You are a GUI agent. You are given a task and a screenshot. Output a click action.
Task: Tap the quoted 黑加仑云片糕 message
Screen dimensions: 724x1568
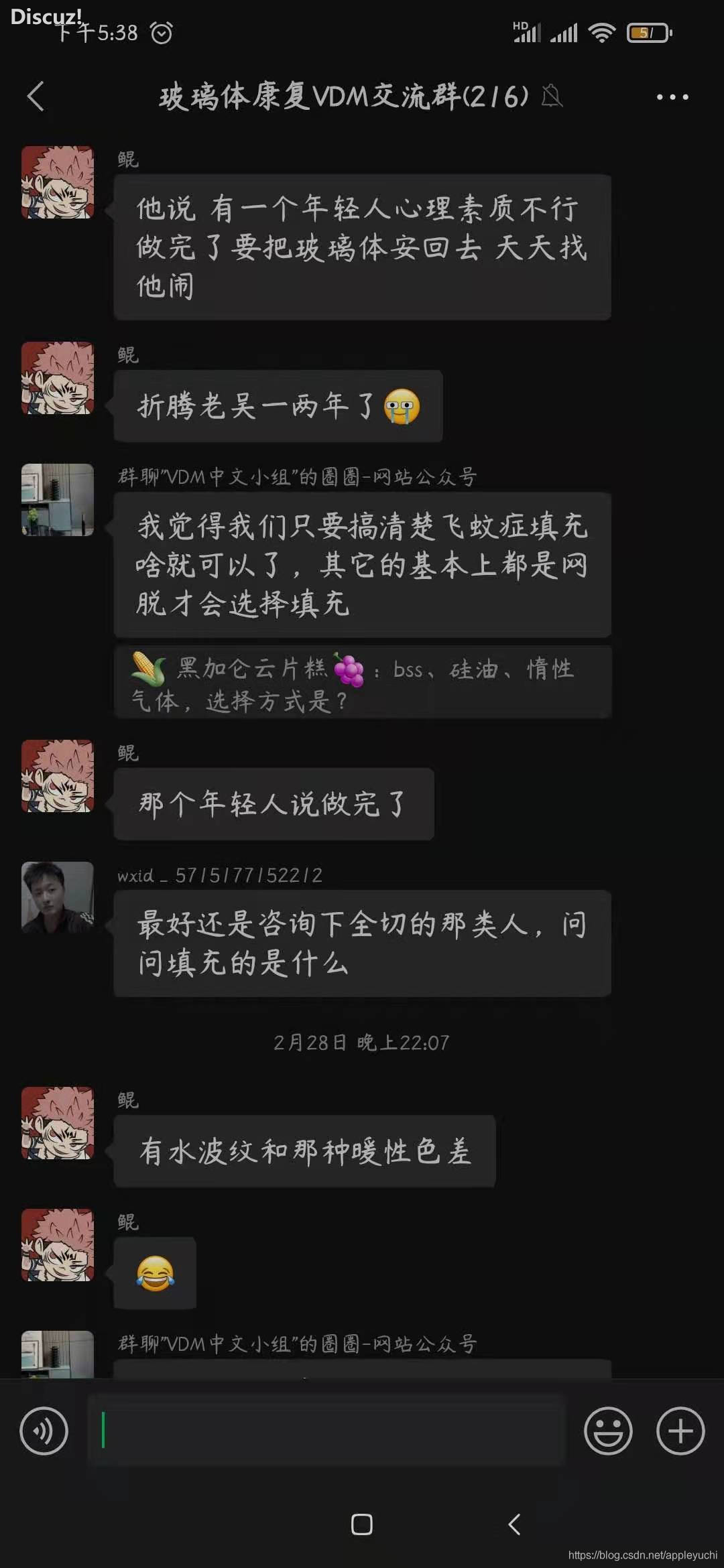click(362, 683)
